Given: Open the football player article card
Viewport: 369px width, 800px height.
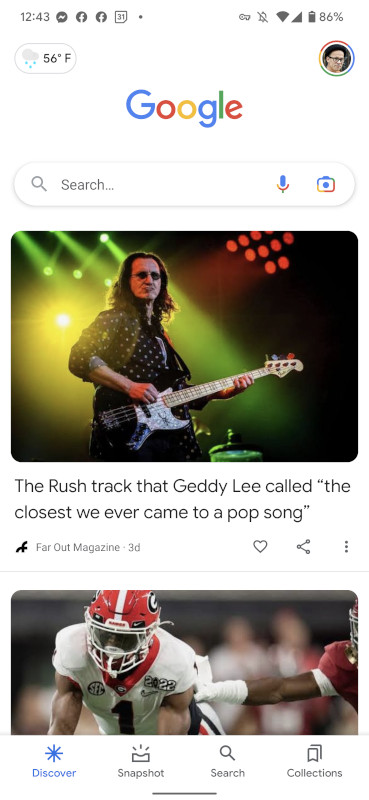Looking at the screenshot, I should (x=184, y=662).
